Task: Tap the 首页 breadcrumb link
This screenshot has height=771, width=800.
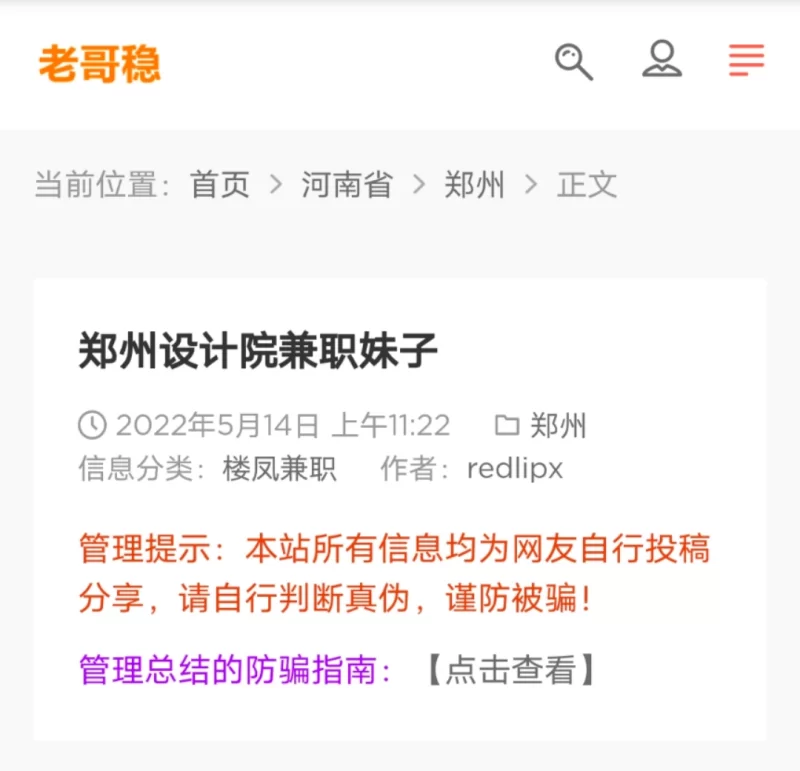Action: coord(220,185)
